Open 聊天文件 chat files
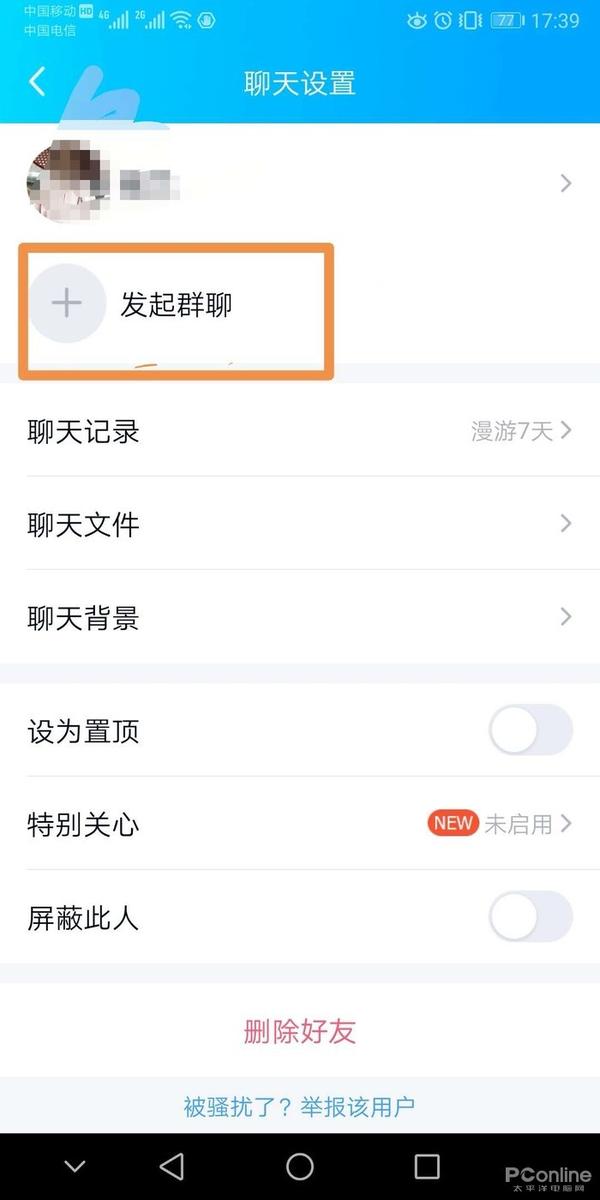This screenshot has height=1200, width=600. 300,524
